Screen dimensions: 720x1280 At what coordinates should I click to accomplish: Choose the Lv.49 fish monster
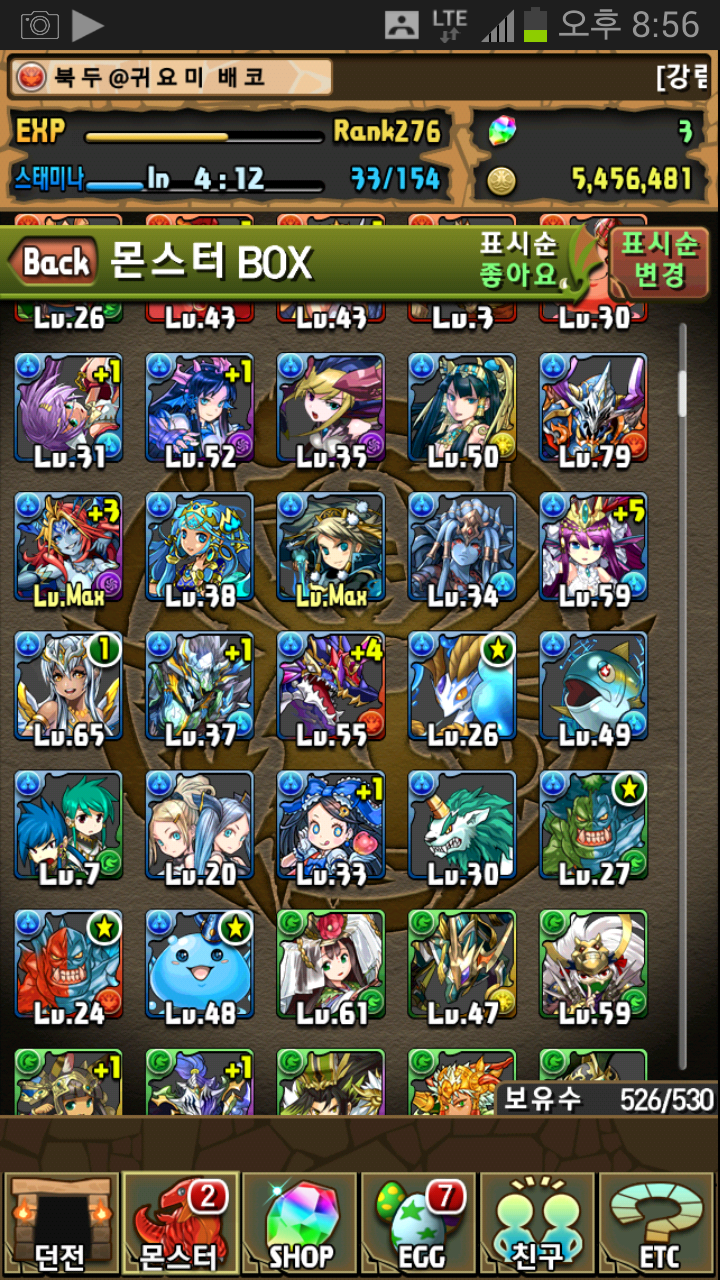[x=594, y=687]
